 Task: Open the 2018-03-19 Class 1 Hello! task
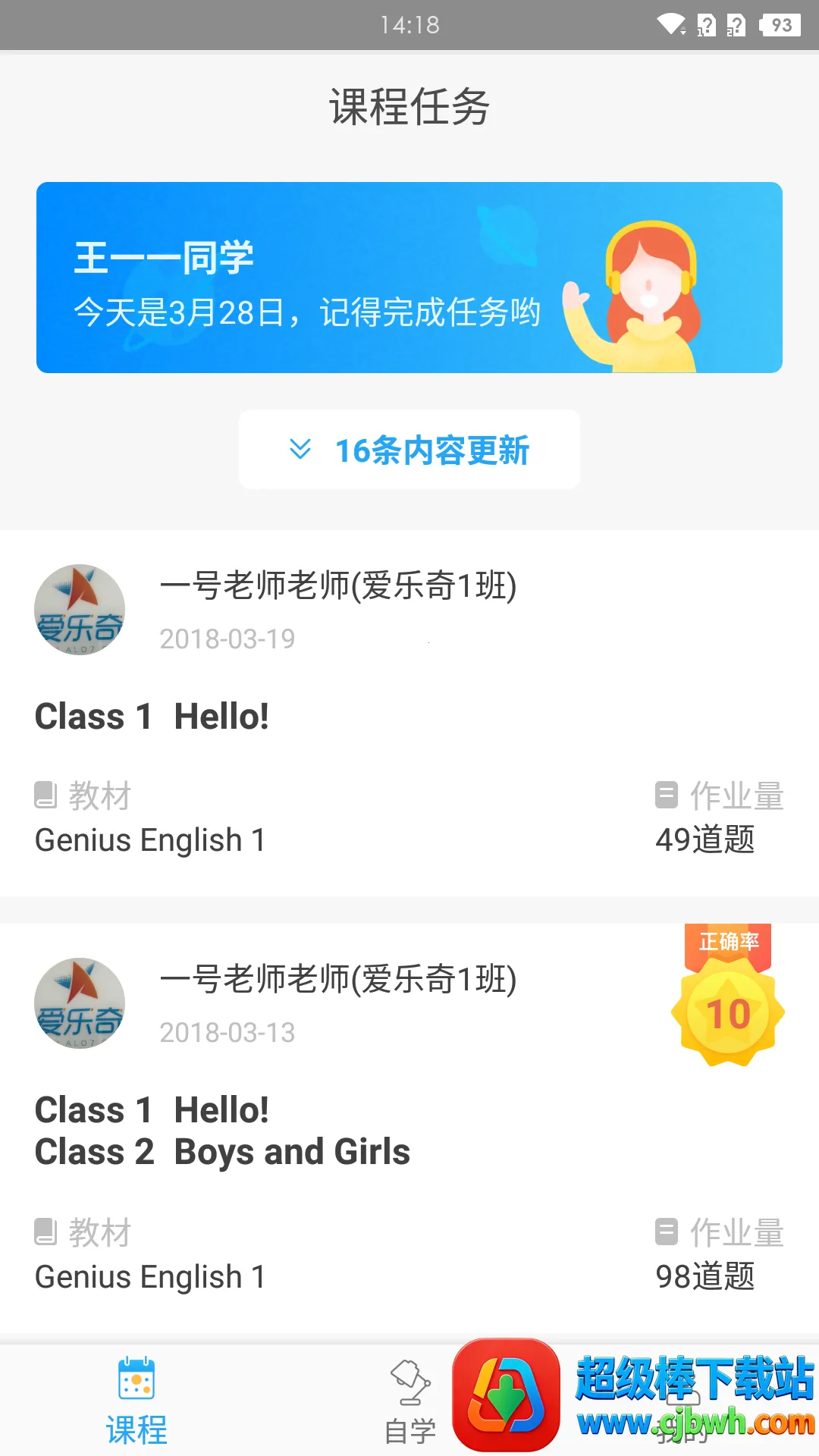pyautogui.click(x=409, y=716)
